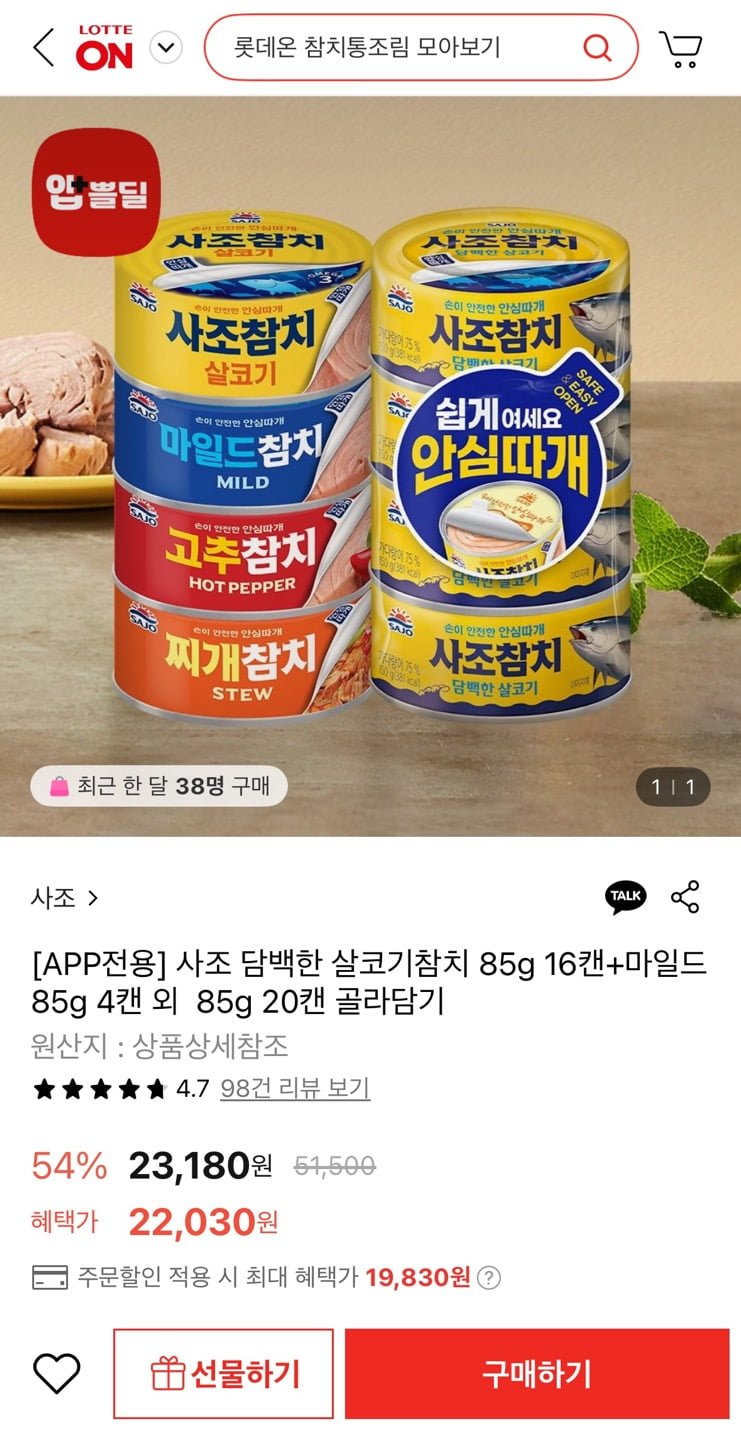Open 98건 리뷰 보기 reviews
741x1440 pixels.
pos(295,1088)
